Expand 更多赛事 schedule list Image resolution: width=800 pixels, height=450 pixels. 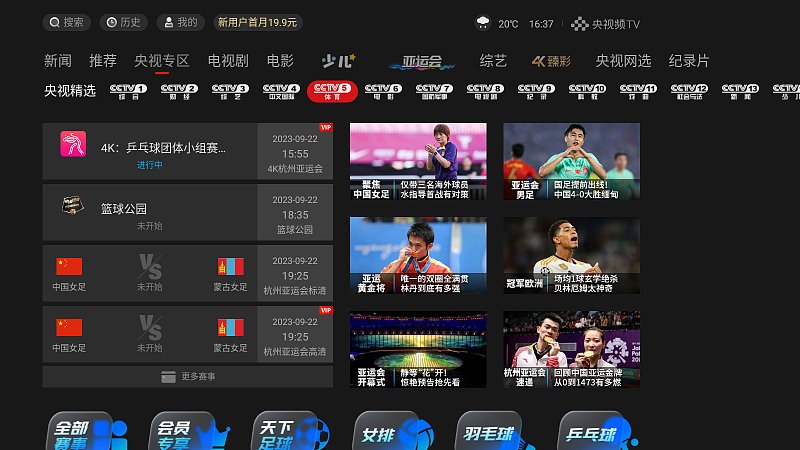pyautogui.click(x=187, y=377)
